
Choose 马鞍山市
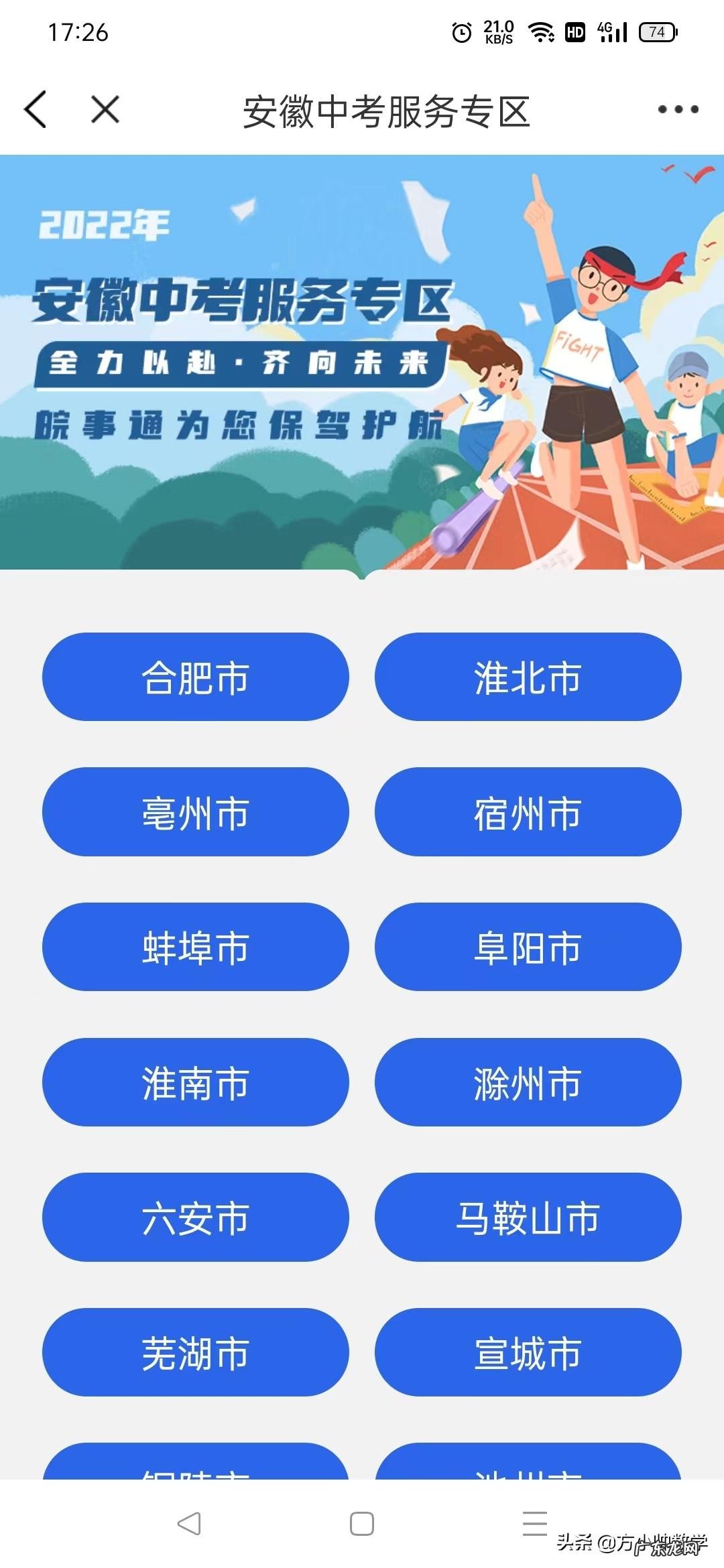pos(528,1217)
